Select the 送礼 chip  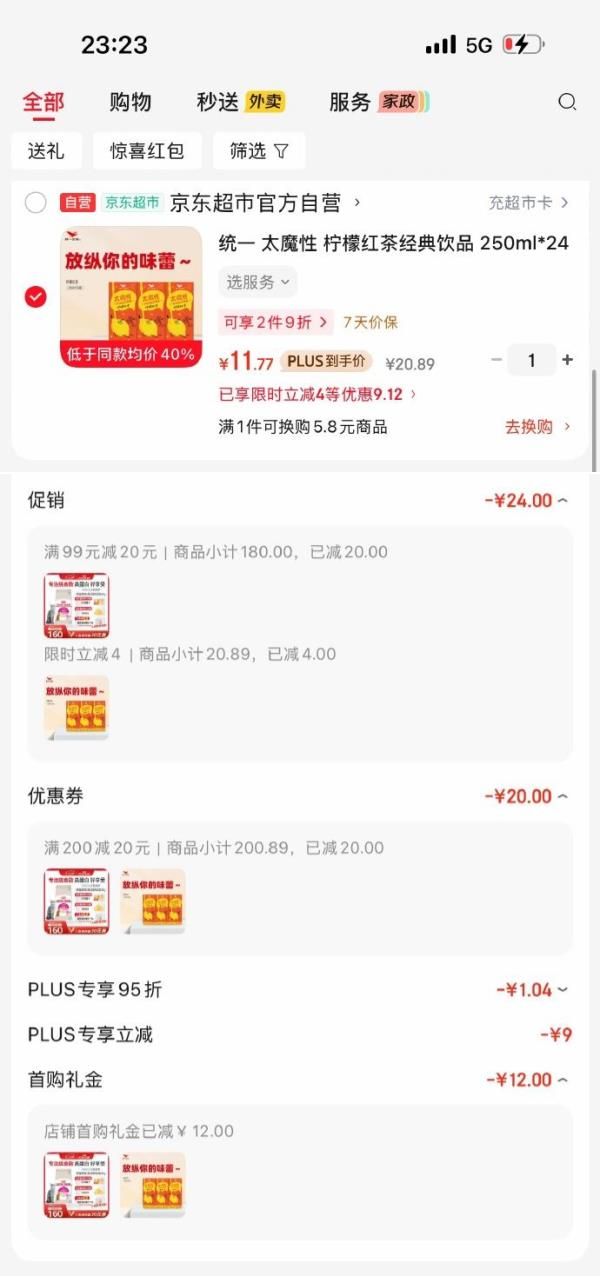[x=46, y=151]
